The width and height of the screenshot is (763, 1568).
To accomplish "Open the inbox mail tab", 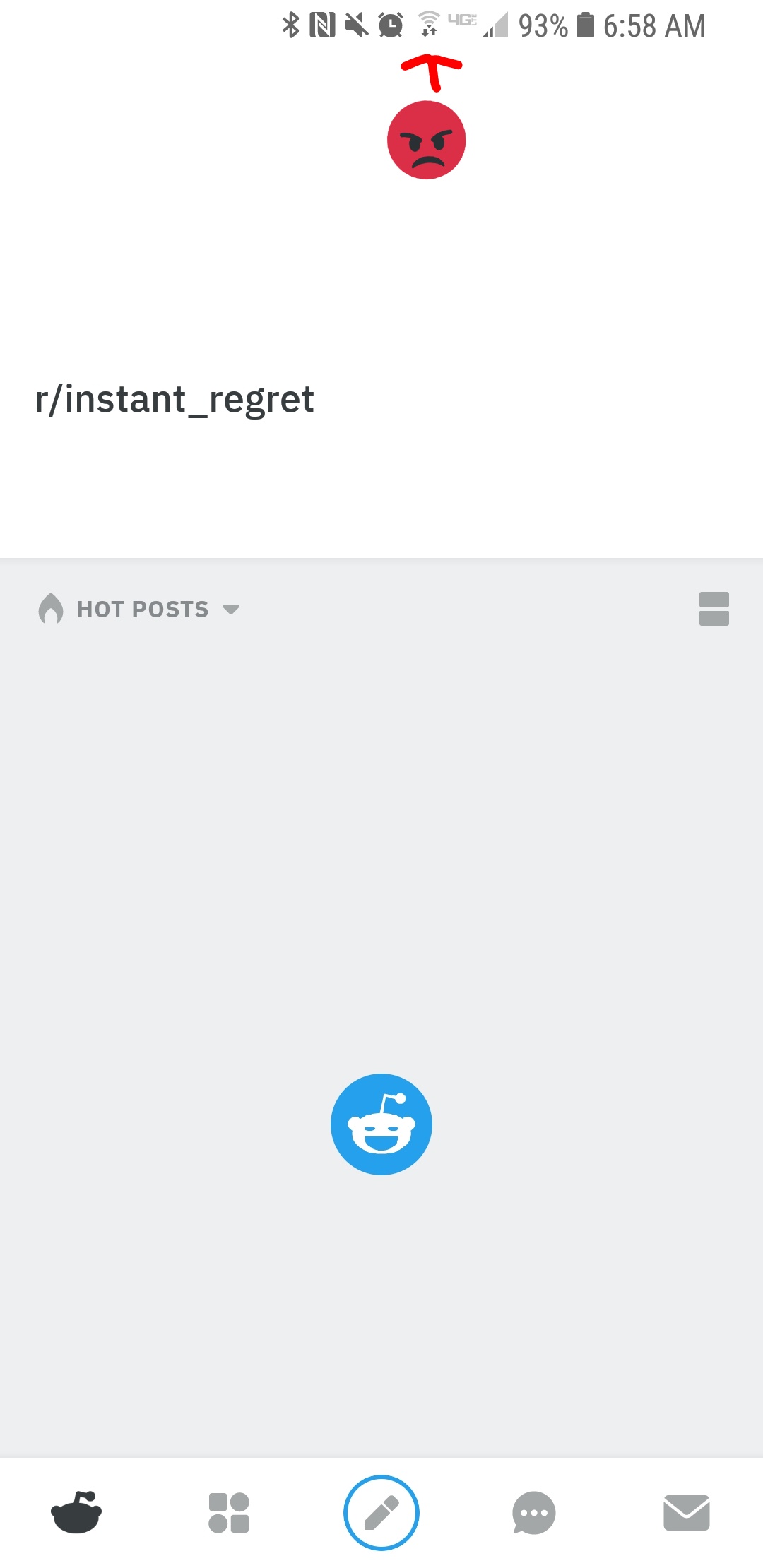I will click(x=686, y=1512).
